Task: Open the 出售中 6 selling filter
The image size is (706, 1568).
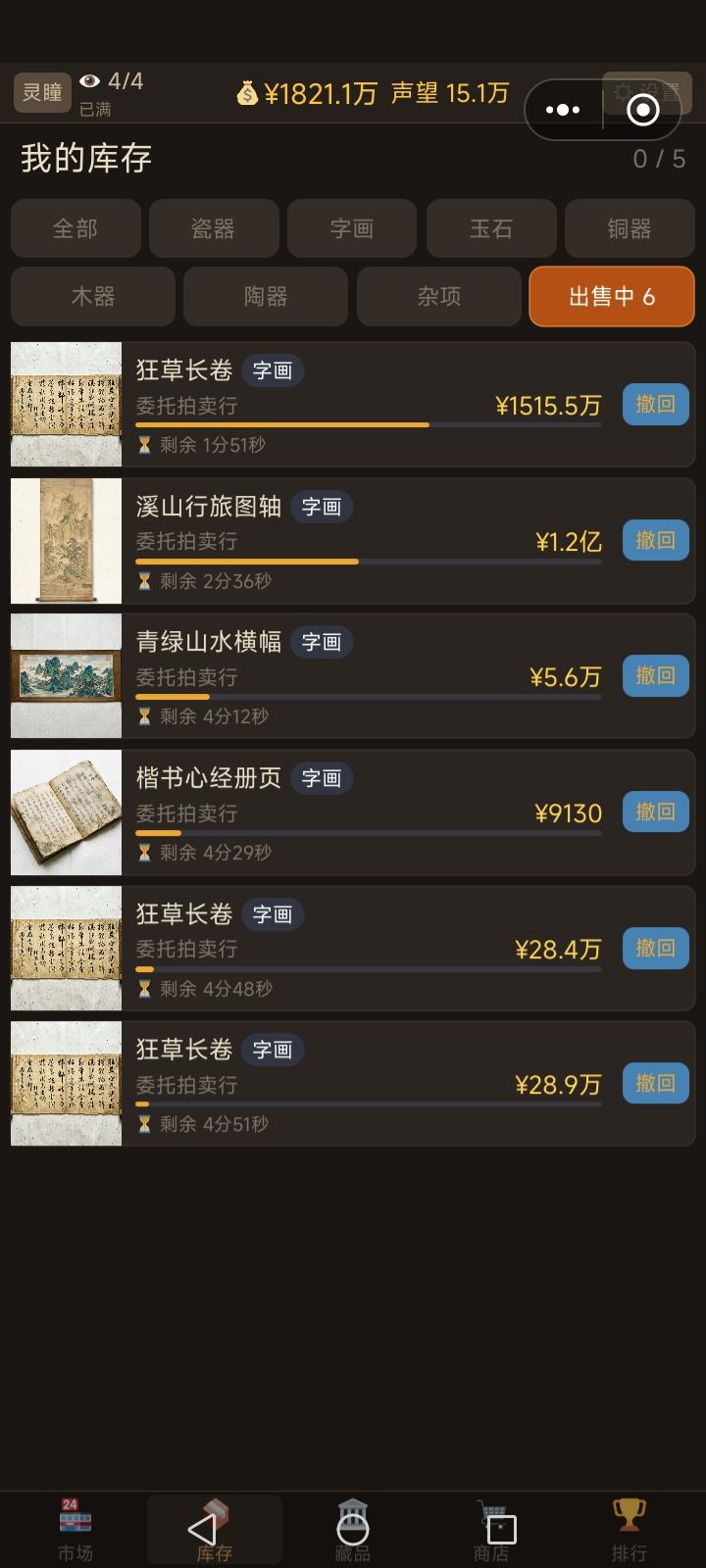Action: [x=611, y=296]
